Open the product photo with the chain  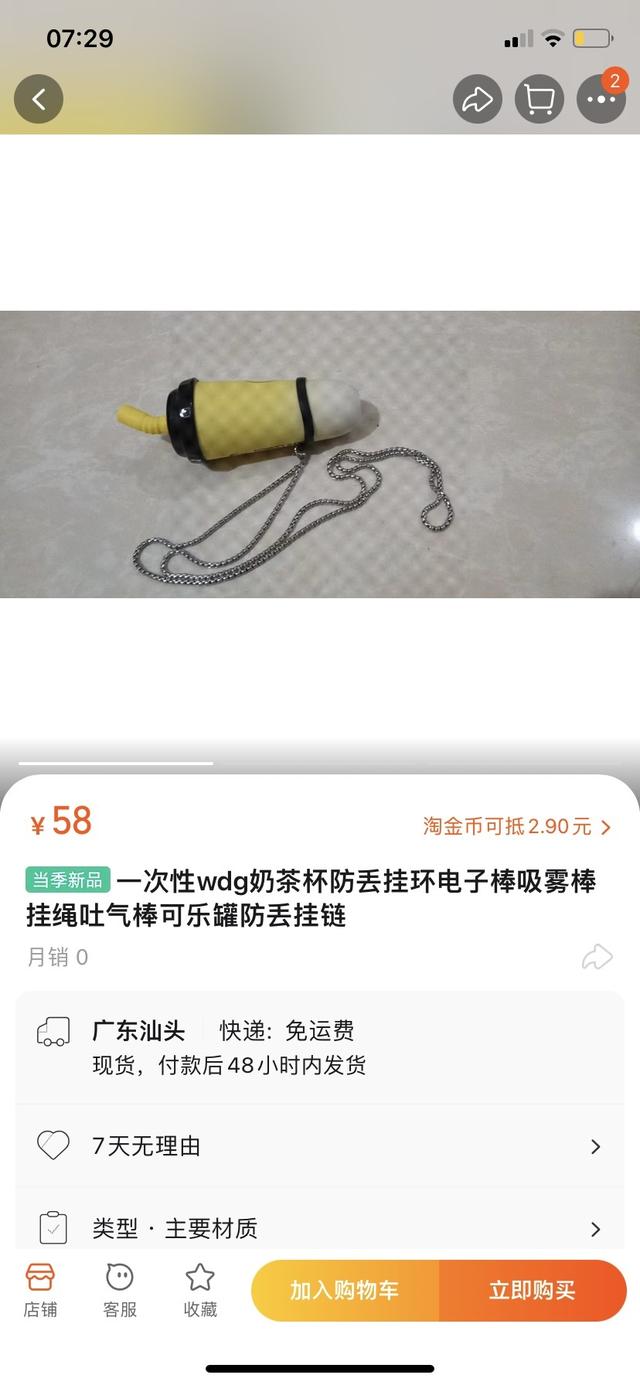(320, 454)
